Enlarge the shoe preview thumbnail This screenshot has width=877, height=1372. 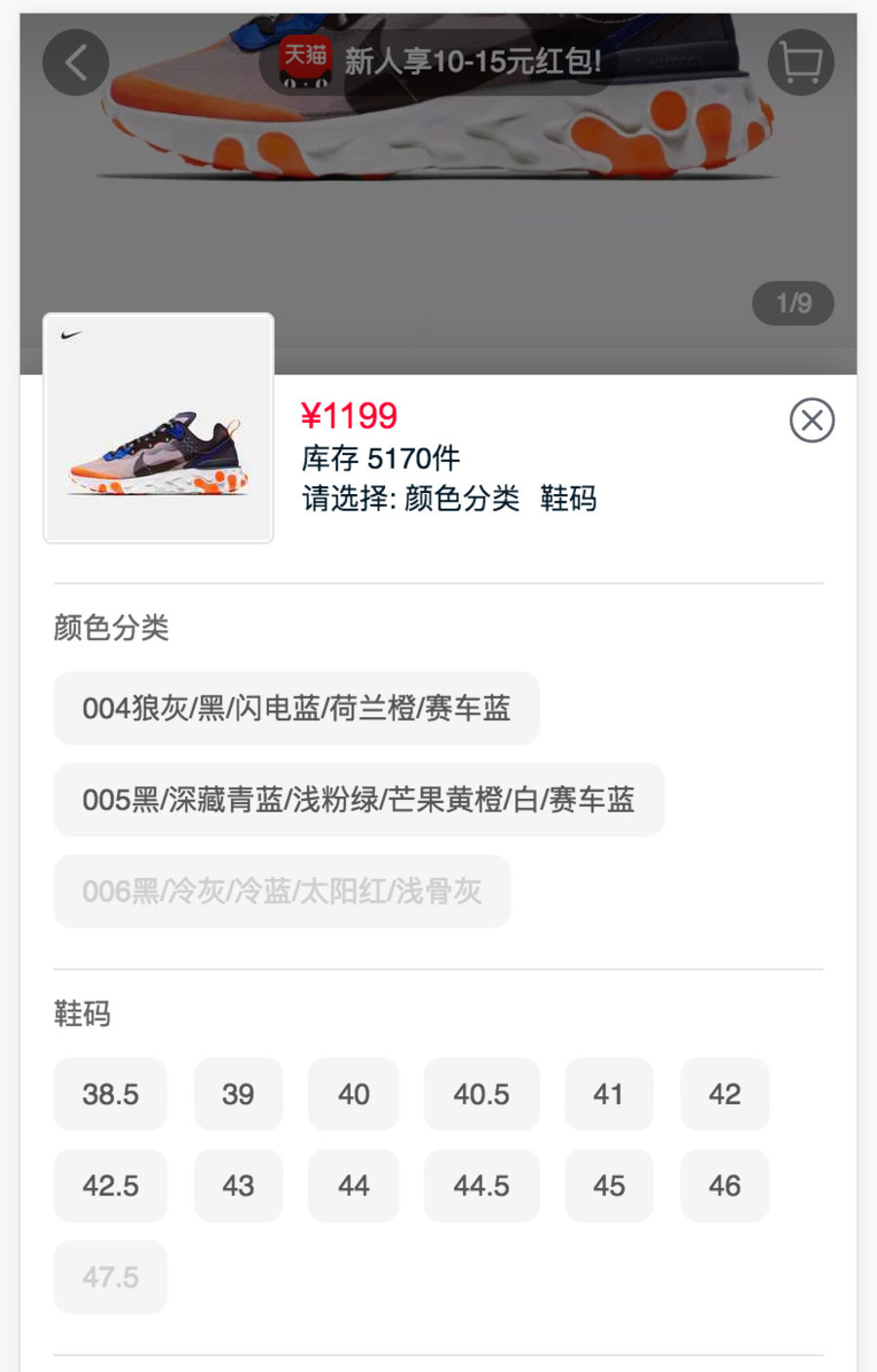pos(159,428)
